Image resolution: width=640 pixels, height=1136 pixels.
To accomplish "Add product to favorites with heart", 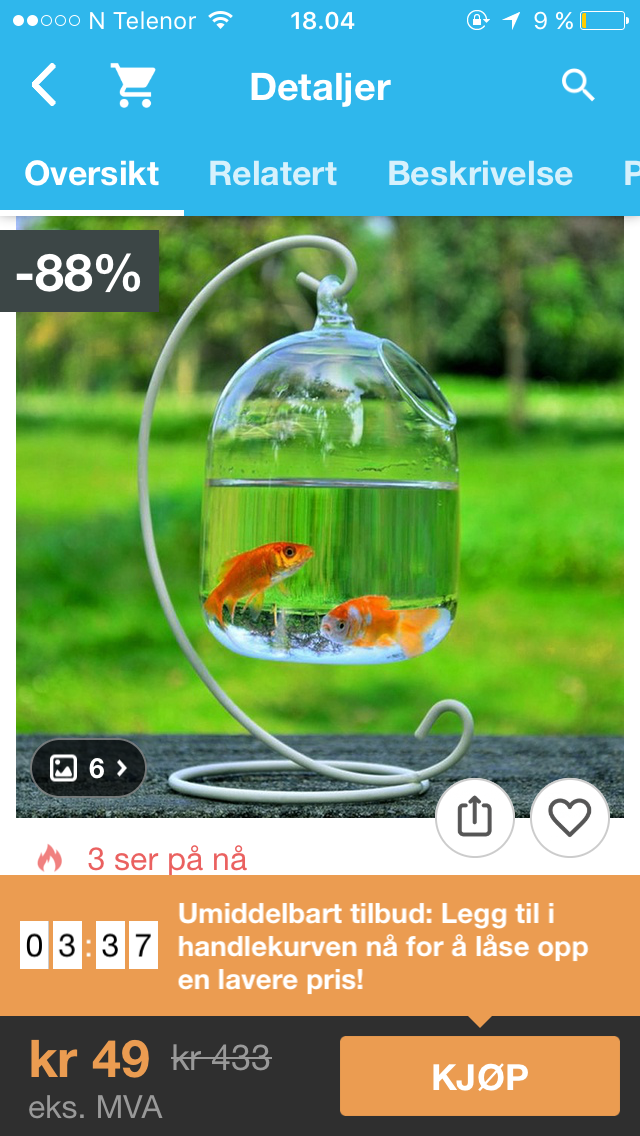I will click(x=570, y=818).
